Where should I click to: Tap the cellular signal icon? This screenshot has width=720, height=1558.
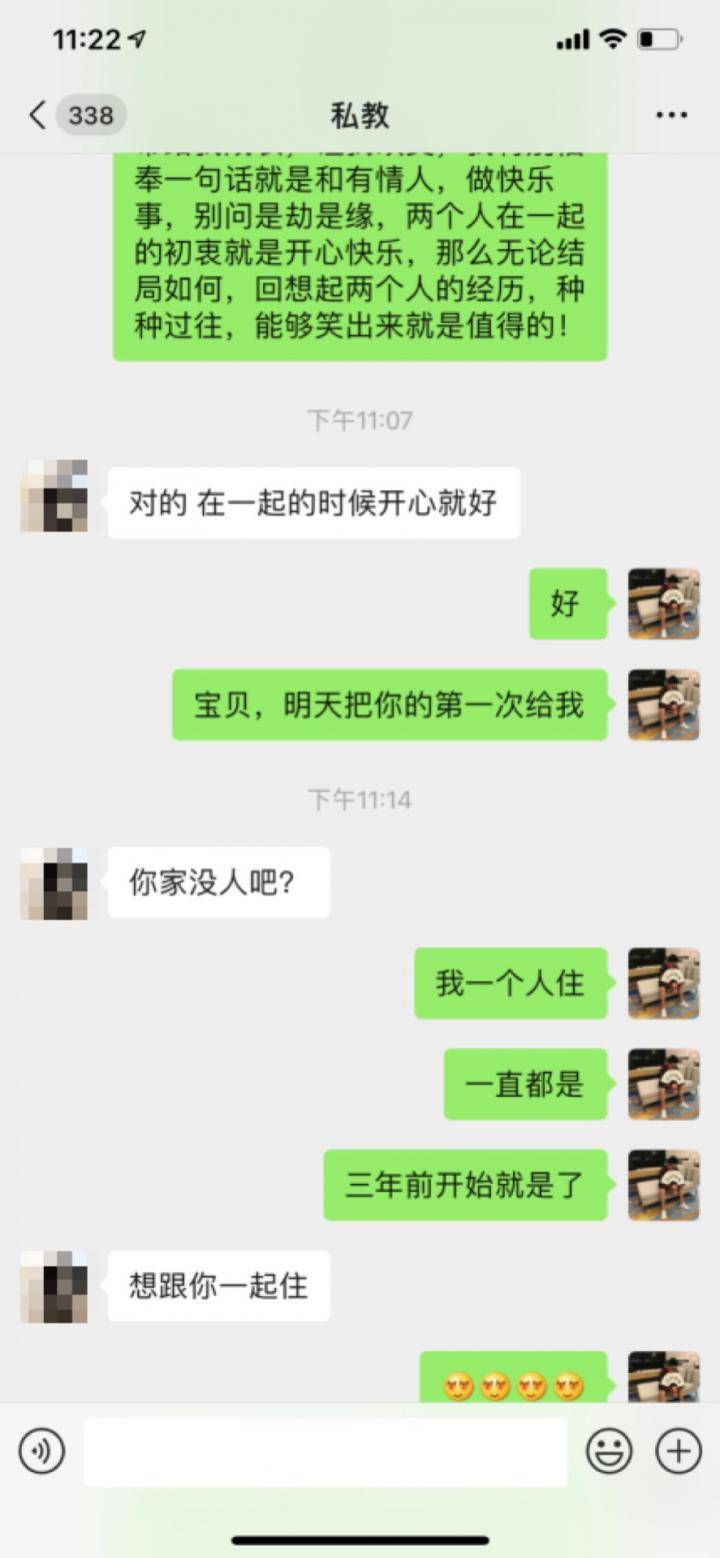click(x=575, y=38)
